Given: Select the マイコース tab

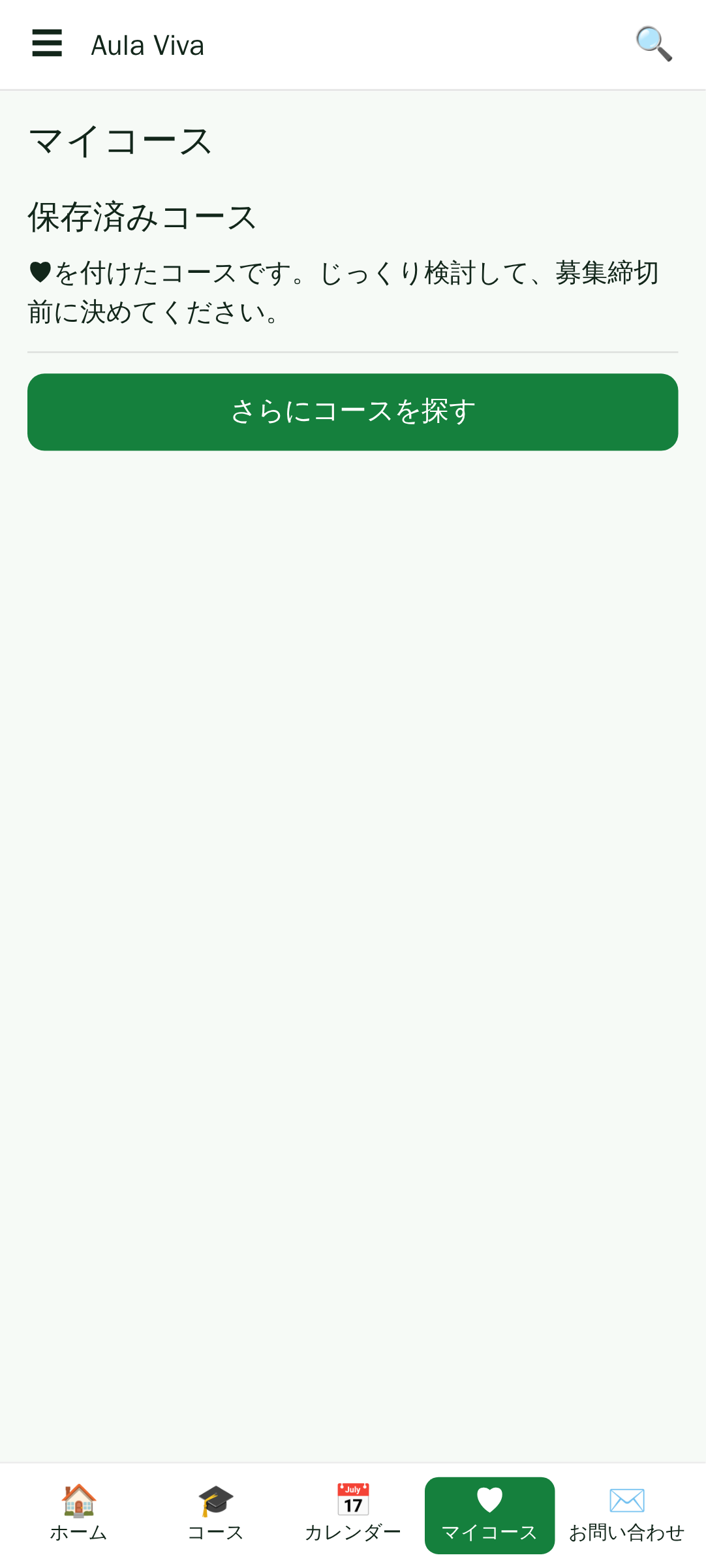Looking at the screenshot, I should (x=489, y=1515).
